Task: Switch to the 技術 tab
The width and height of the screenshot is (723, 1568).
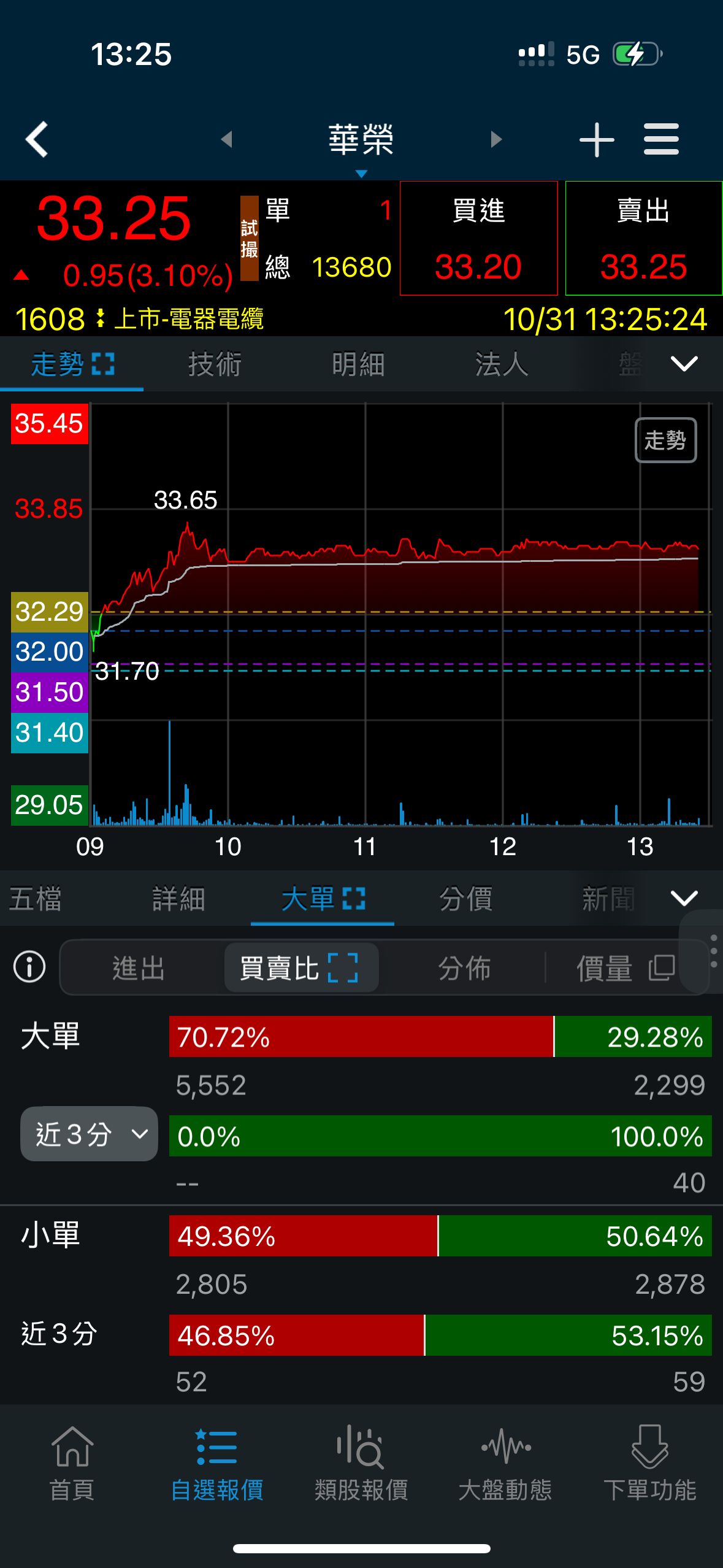Action: (215, 364)
